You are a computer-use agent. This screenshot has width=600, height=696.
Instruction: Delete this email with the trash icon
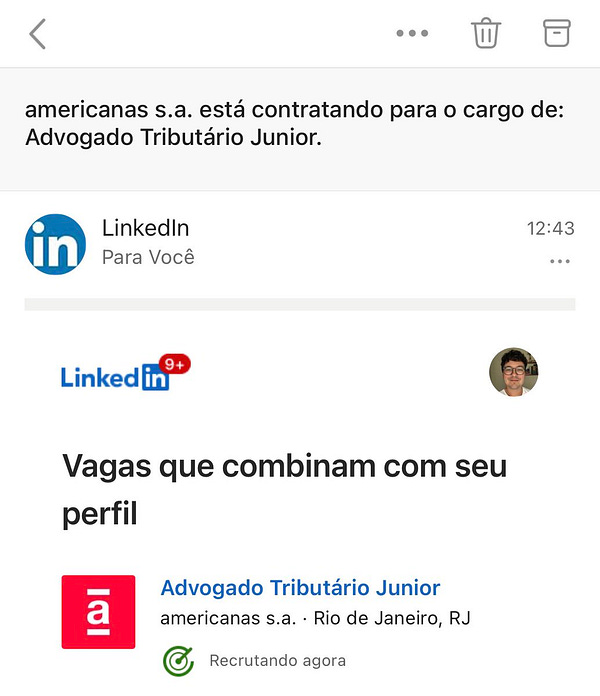pyautogui.click(x=486, y=33)
